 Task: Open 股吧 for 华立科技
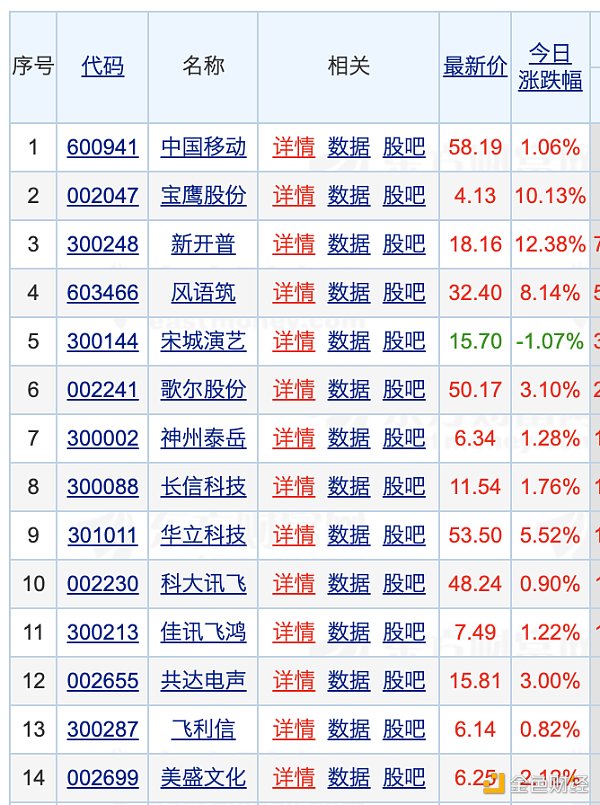(404, 535)
